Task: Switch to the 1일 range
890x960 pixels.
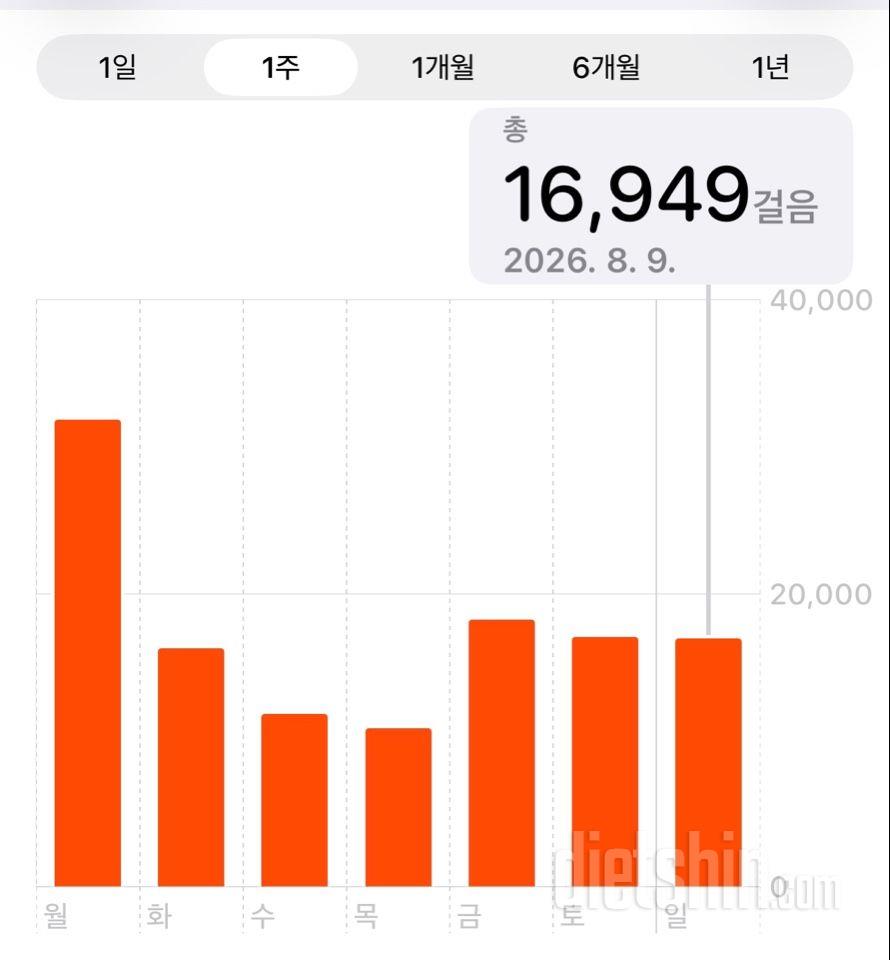Action: 118,67
